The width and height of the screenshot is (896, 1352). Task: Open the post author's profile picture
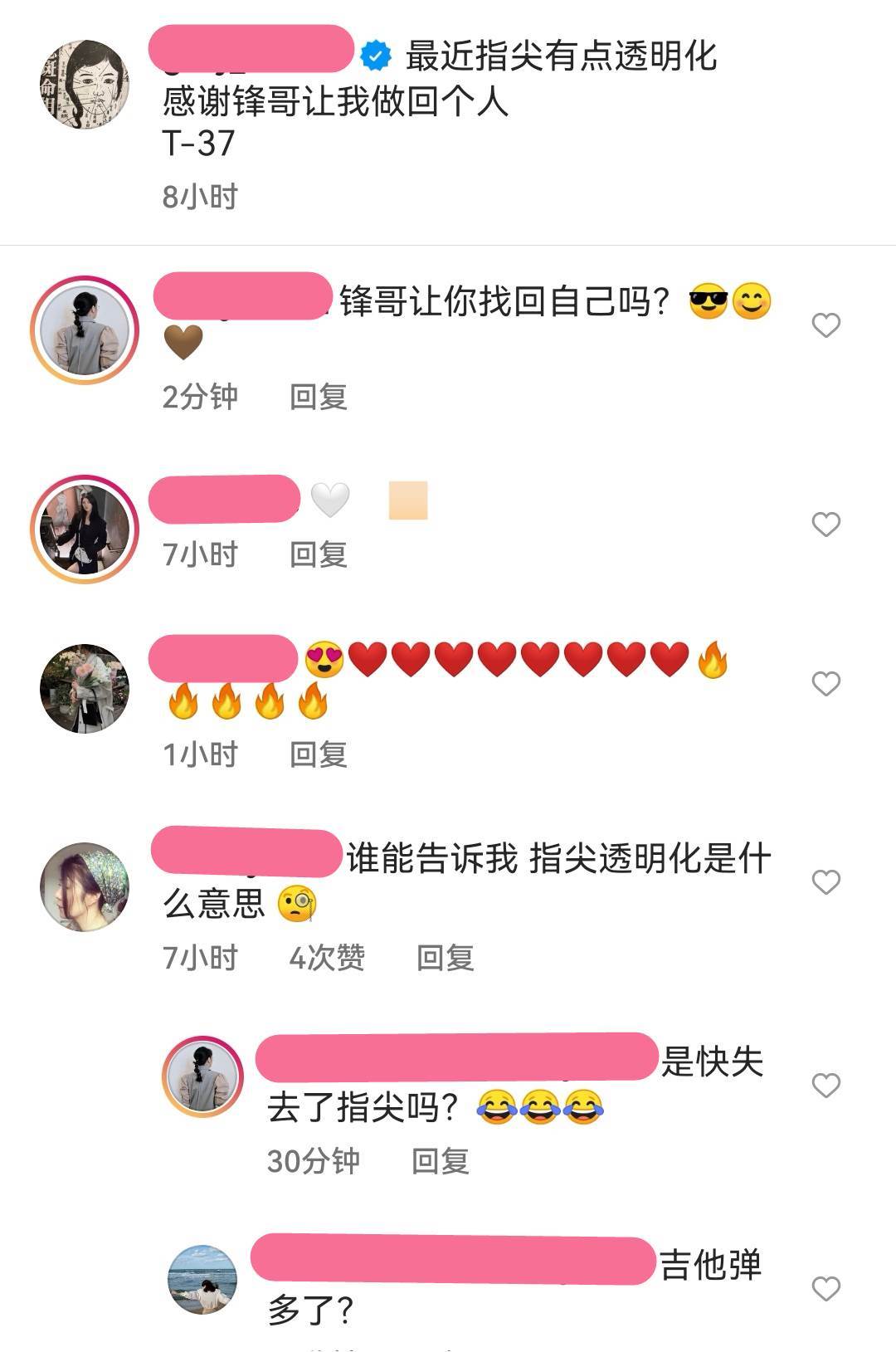85,85
